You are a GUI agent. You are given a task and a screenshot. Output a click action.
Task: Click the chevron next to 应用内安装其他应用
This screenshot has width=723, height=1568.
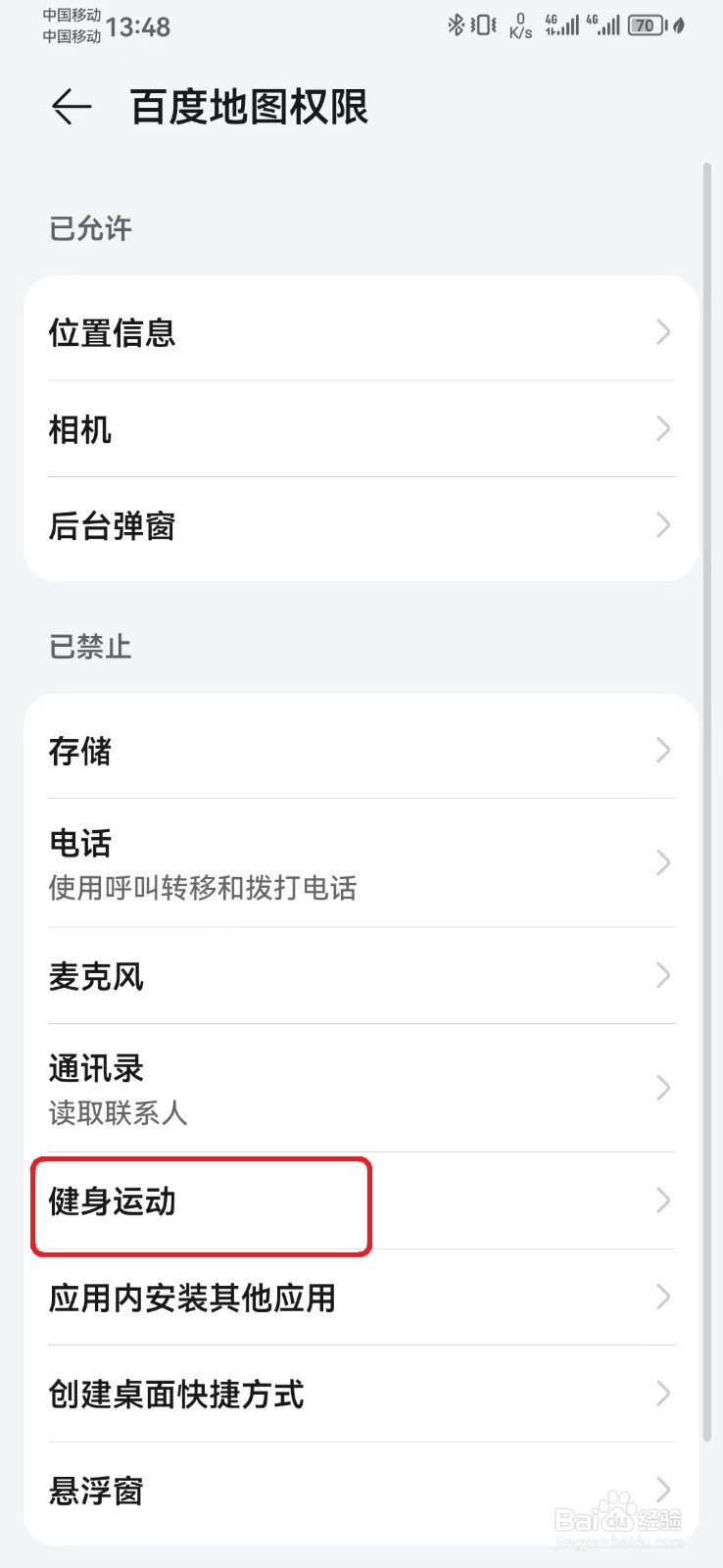click(x=662, y=1298)
